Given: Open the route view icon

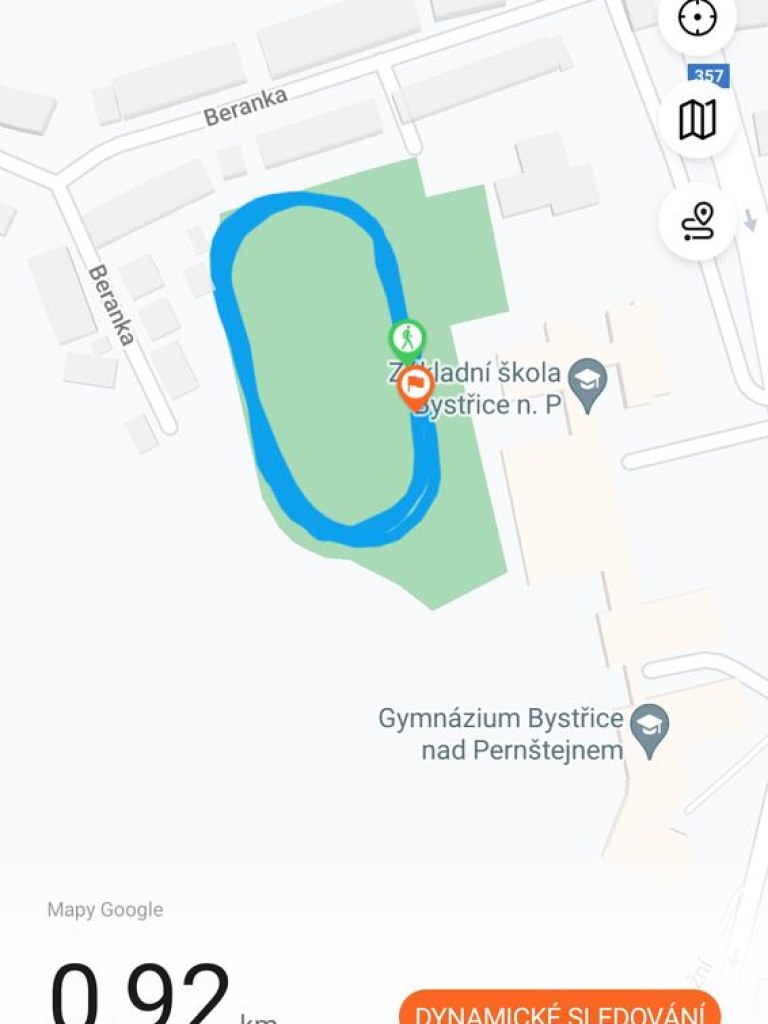Looking at the screenshot, I should coord(698,221).
